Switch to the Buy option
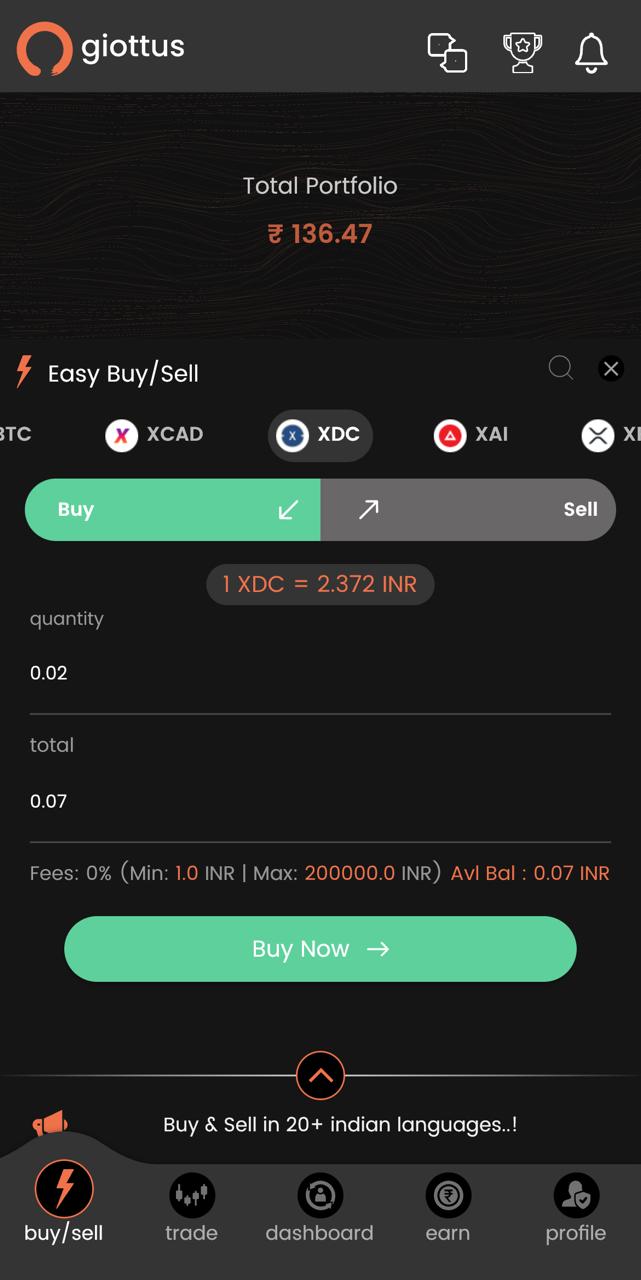Screen dimensions: 641x1280 click(x=172, y=510)
